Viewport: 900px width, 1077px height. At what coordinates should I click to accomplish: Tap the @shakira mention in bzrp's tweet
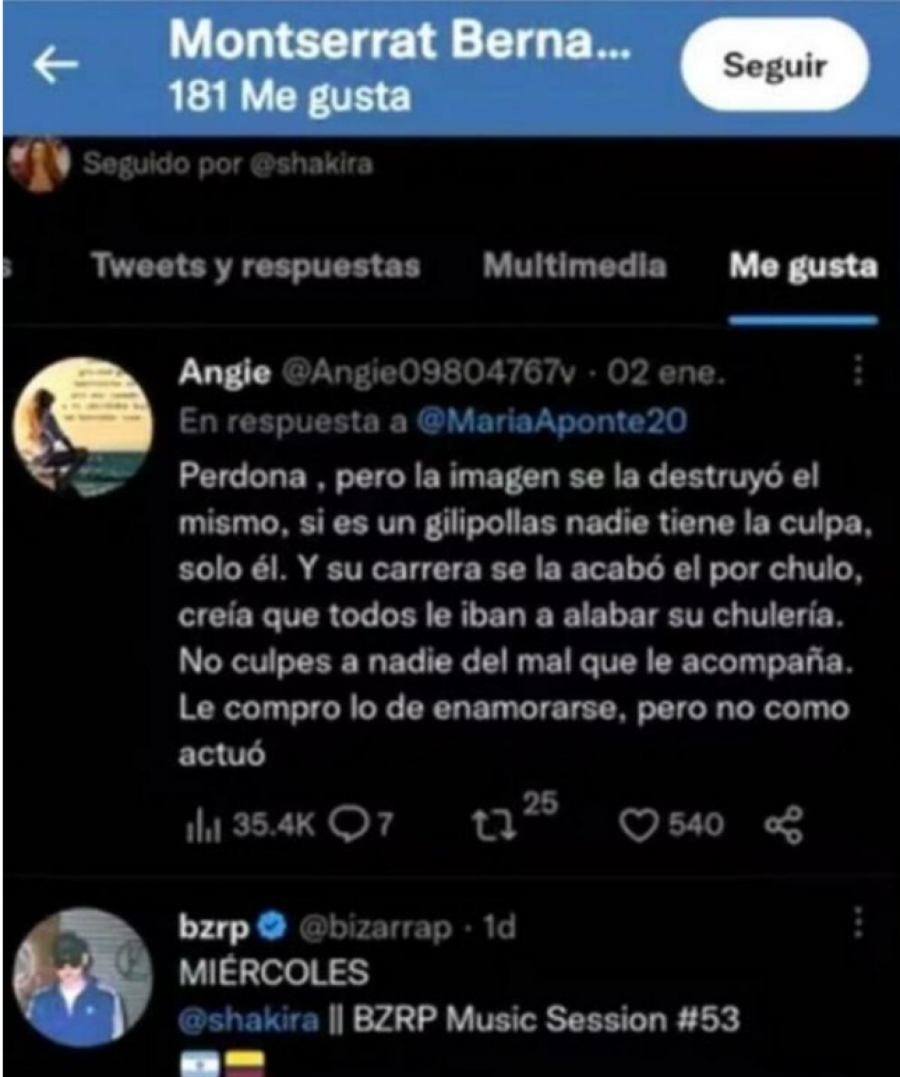click(248, 1019)
